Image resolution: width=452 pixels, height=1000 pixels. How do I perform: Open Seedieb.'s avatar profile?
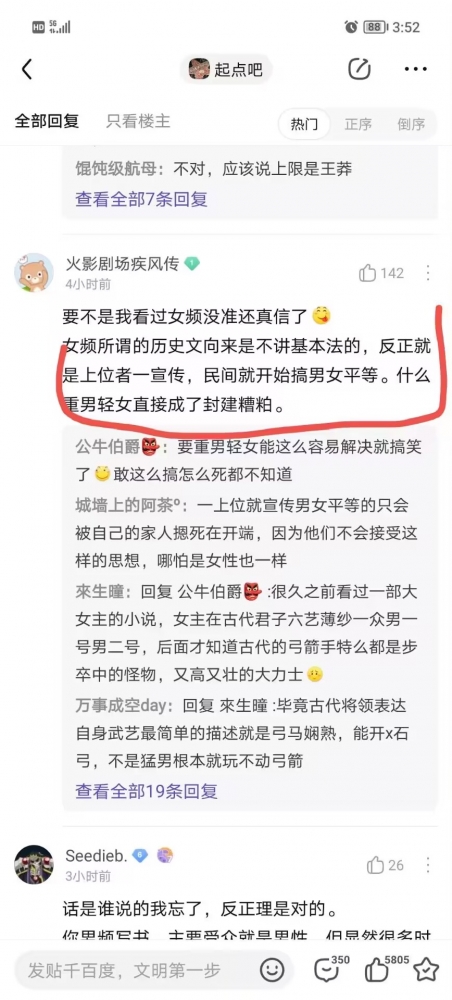point(34,864)
